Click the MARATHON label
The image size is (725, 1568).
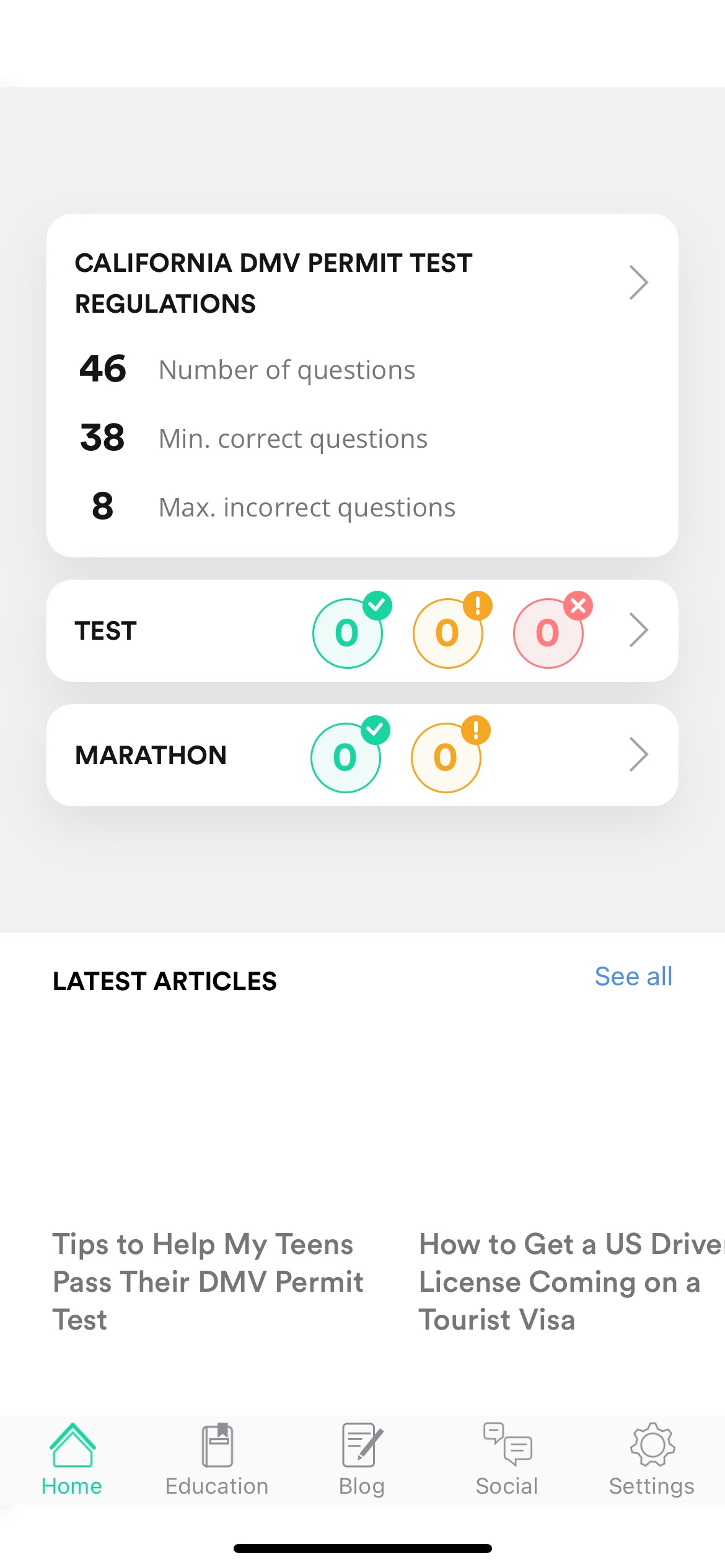coord(151,755)
